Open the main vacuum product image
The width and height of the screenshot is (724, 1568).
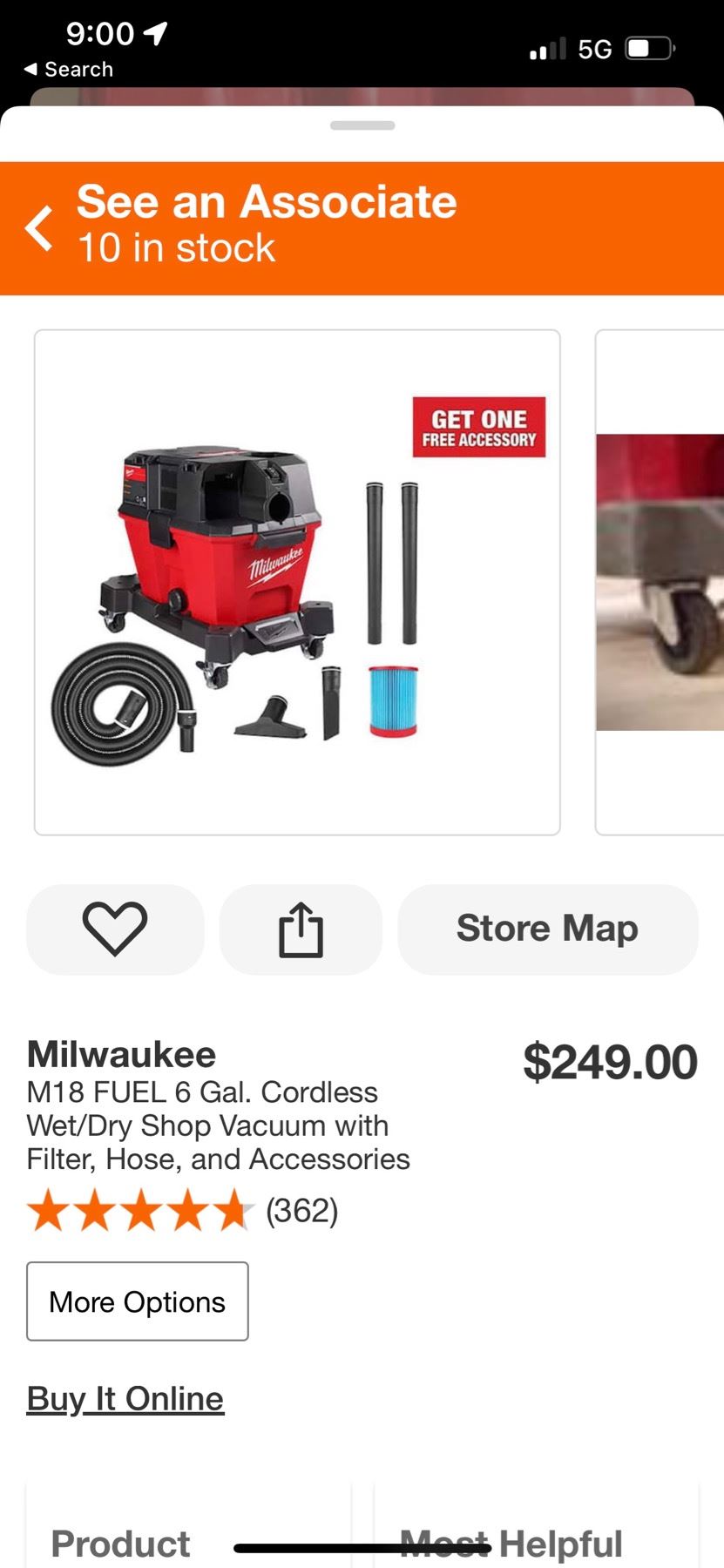coord(297,582)
